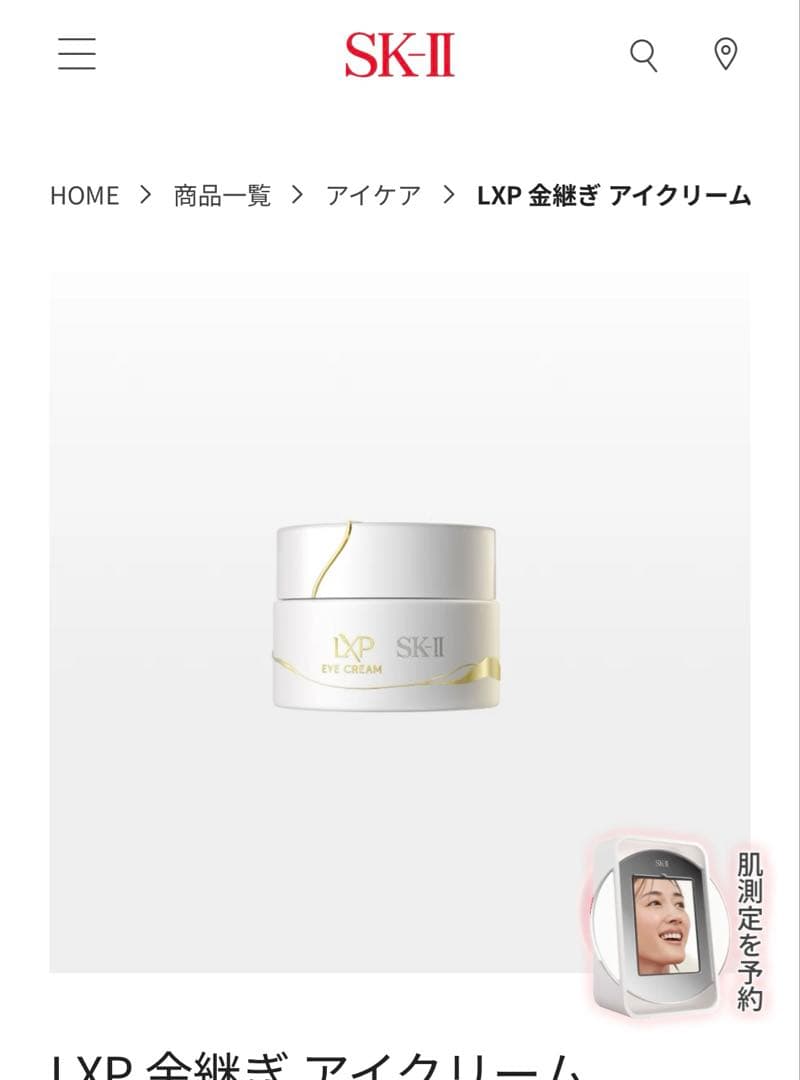Navigate to HOME via the breadcrumb
Screen dimensions: 800x1080
84,196
